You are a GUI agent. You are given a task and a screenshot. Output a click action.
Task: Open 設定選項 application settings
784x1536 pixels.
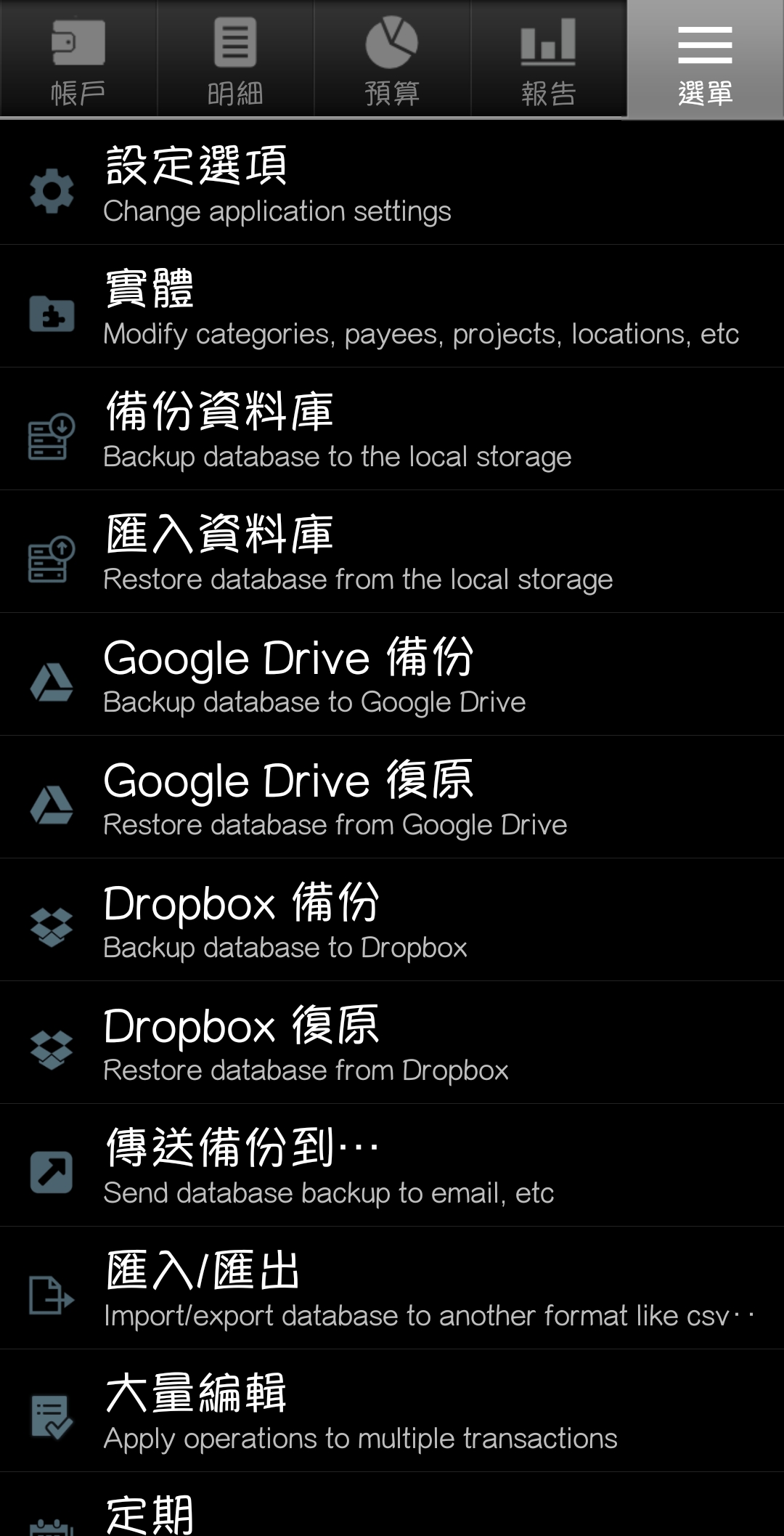[x=392, y=183]
